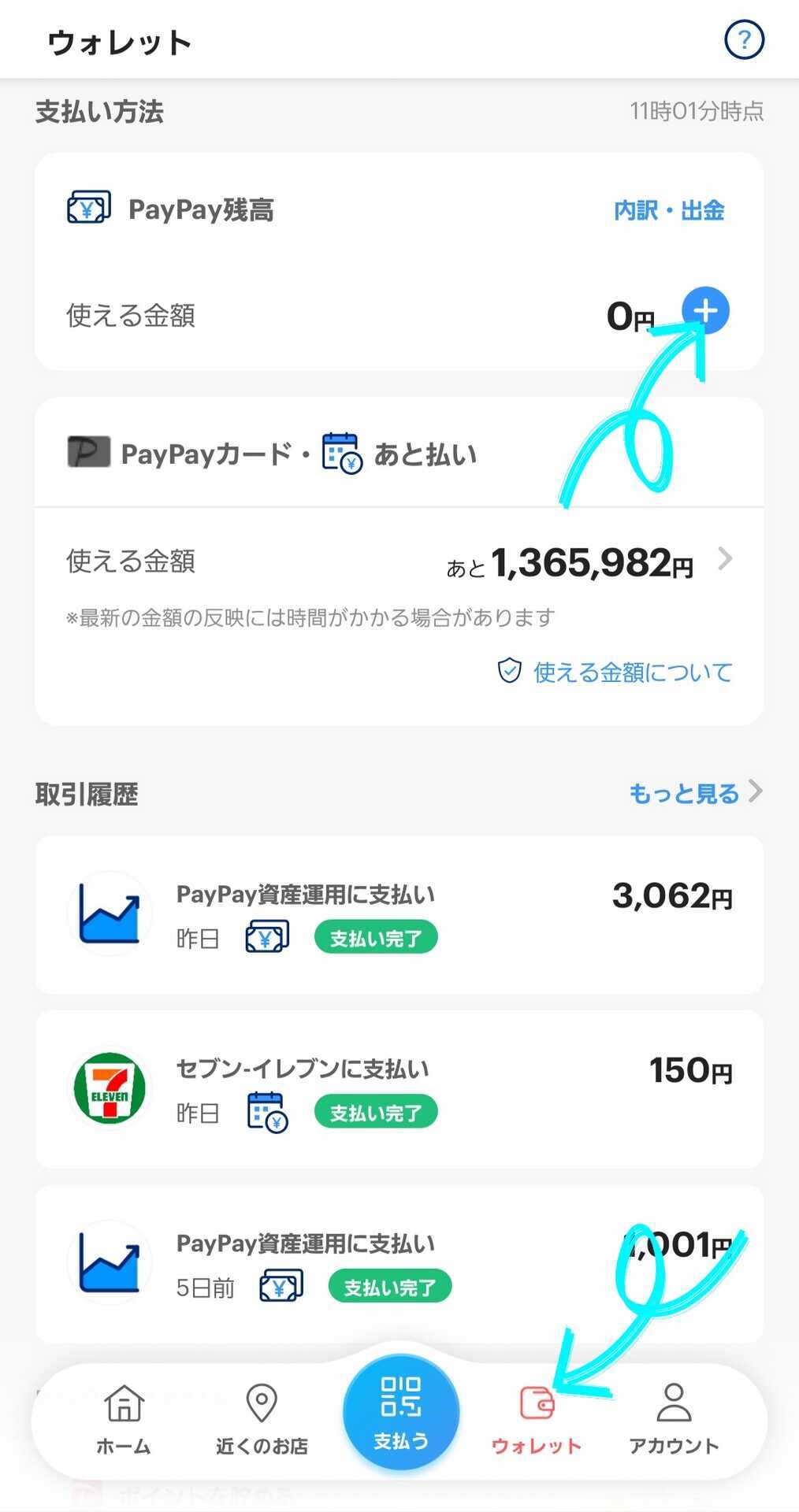Tap もっと見る for transaction history
The width and height of the screenshot is (799, 1512).
pyautogui.click(x=696, y=792)
